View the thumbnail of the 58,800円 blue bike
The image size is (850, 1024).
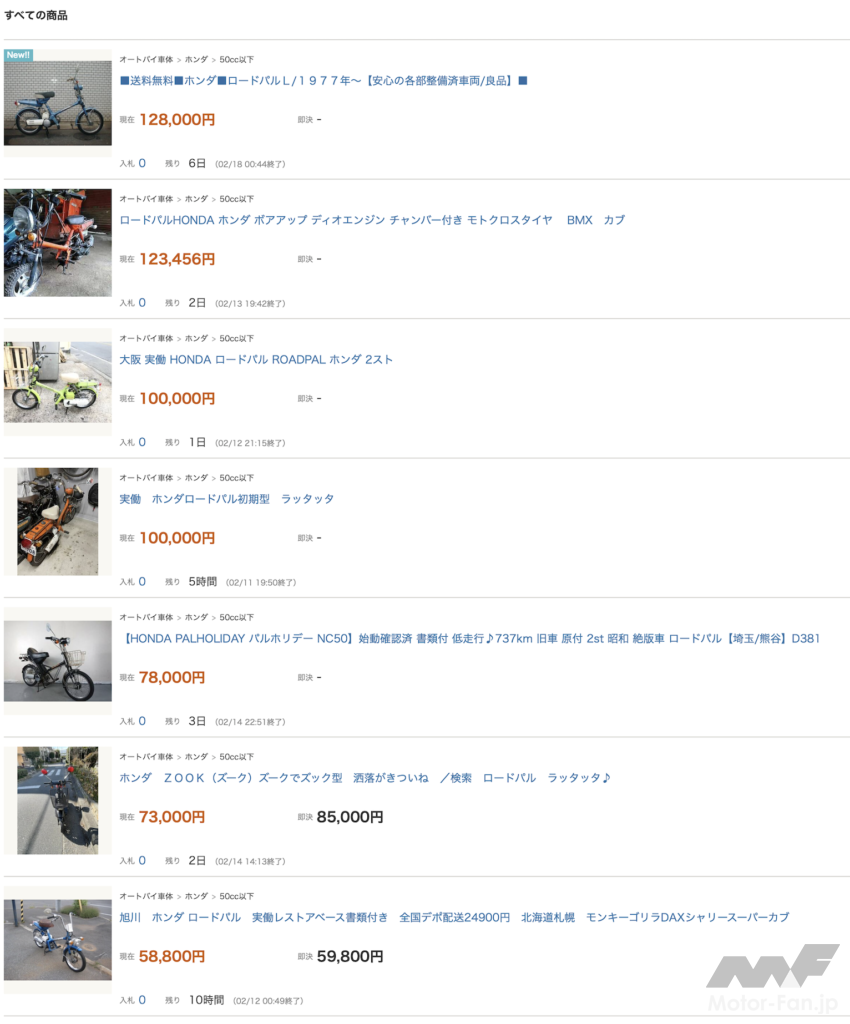coord(58,940)
